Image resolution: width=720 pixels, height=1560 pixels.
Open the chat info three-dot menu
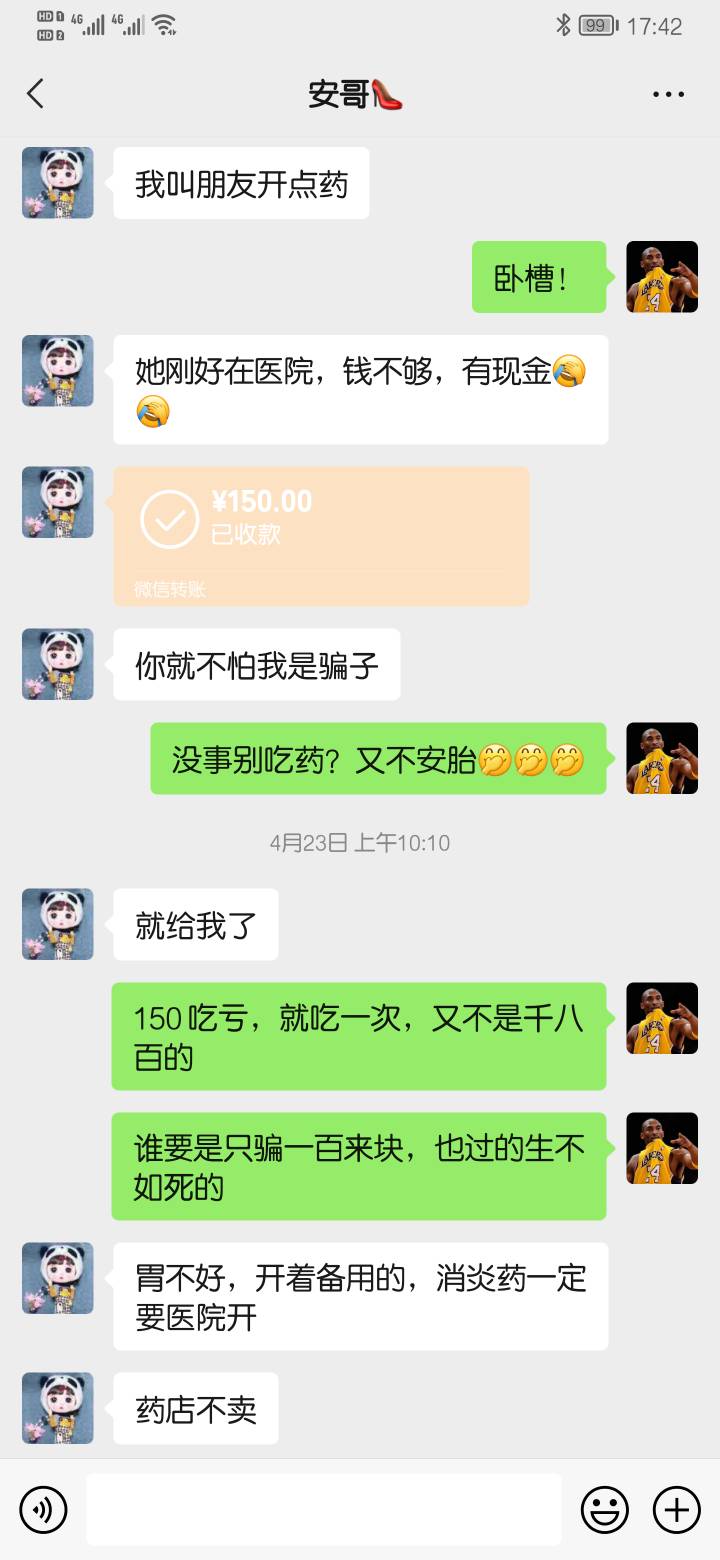pyautogui.click(x=668, y=94)
